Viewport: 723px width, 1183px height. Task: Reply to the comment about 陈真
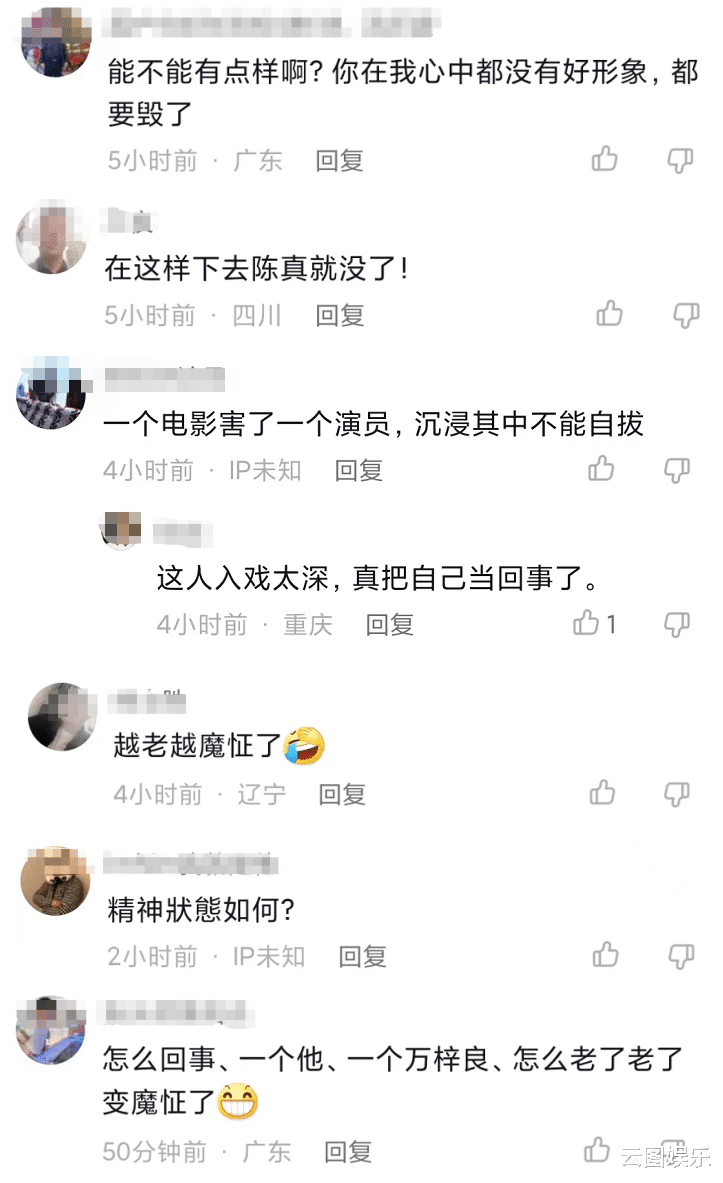click(x=340, y=315)
